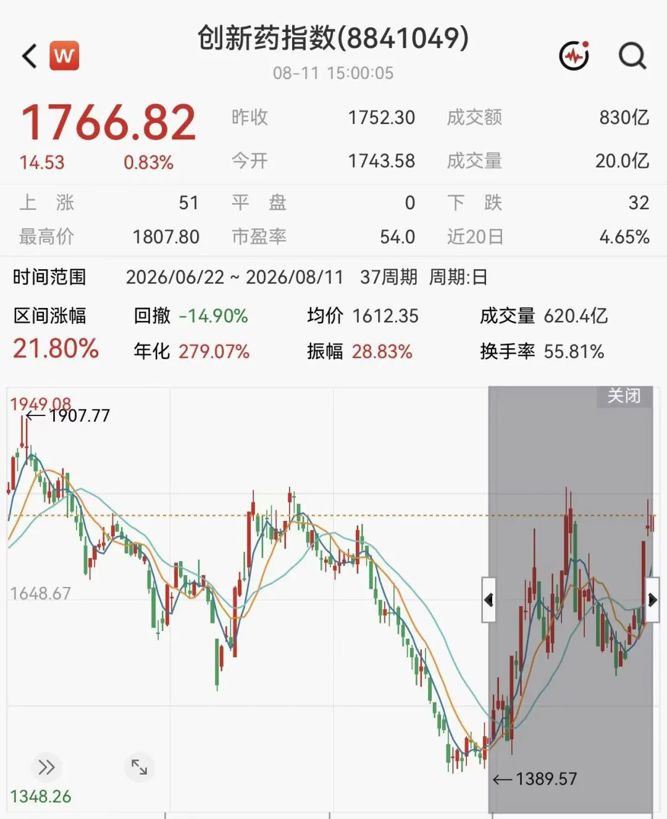Tap the orange W icon
This screenshot has width=667, height=819.
pyautogui.click(x=64, y=55)
